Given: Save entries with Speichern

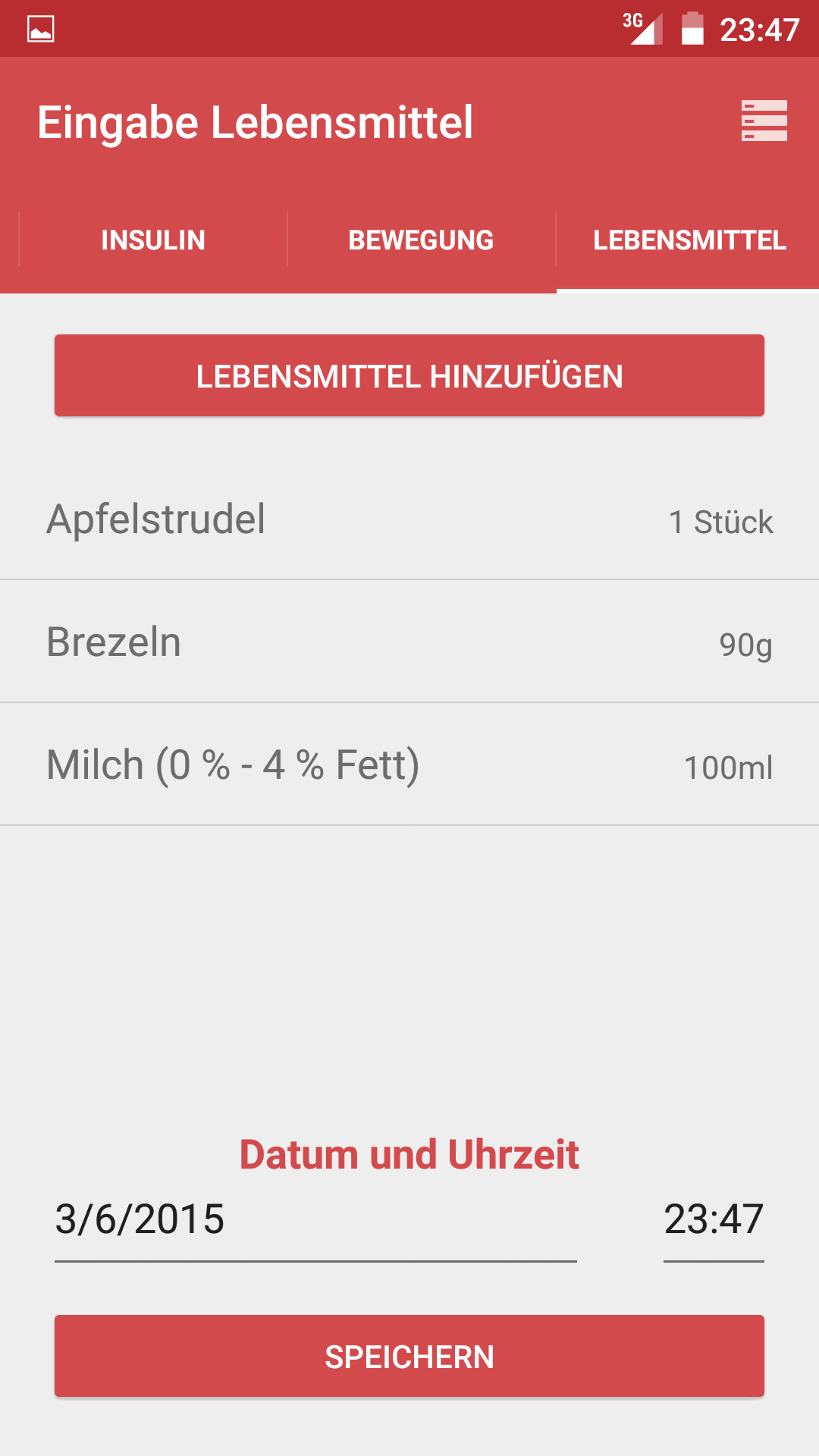Looking at the screenshot, I should pos(409,1357).
